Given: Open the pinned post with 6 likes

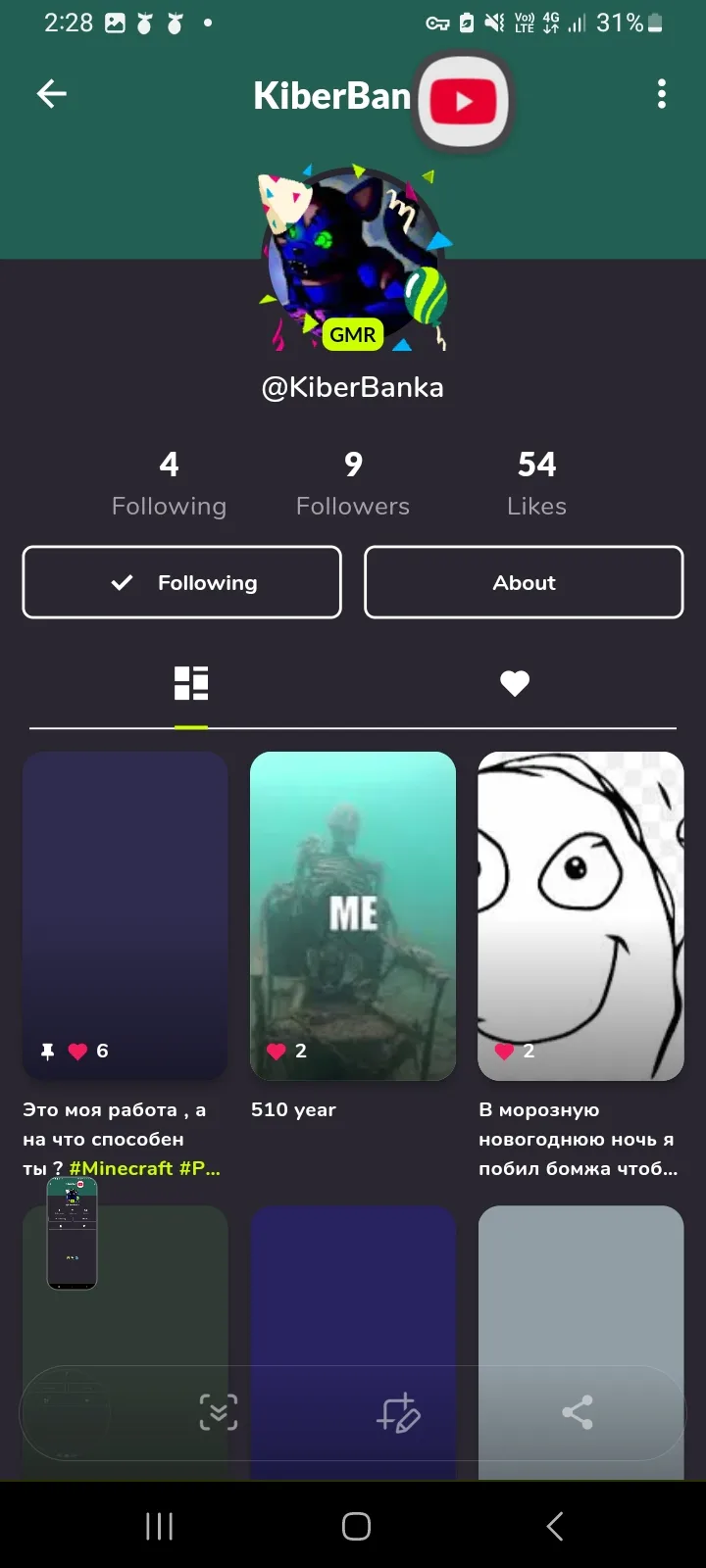Looking at the screenshot, I should click(126, 915).
